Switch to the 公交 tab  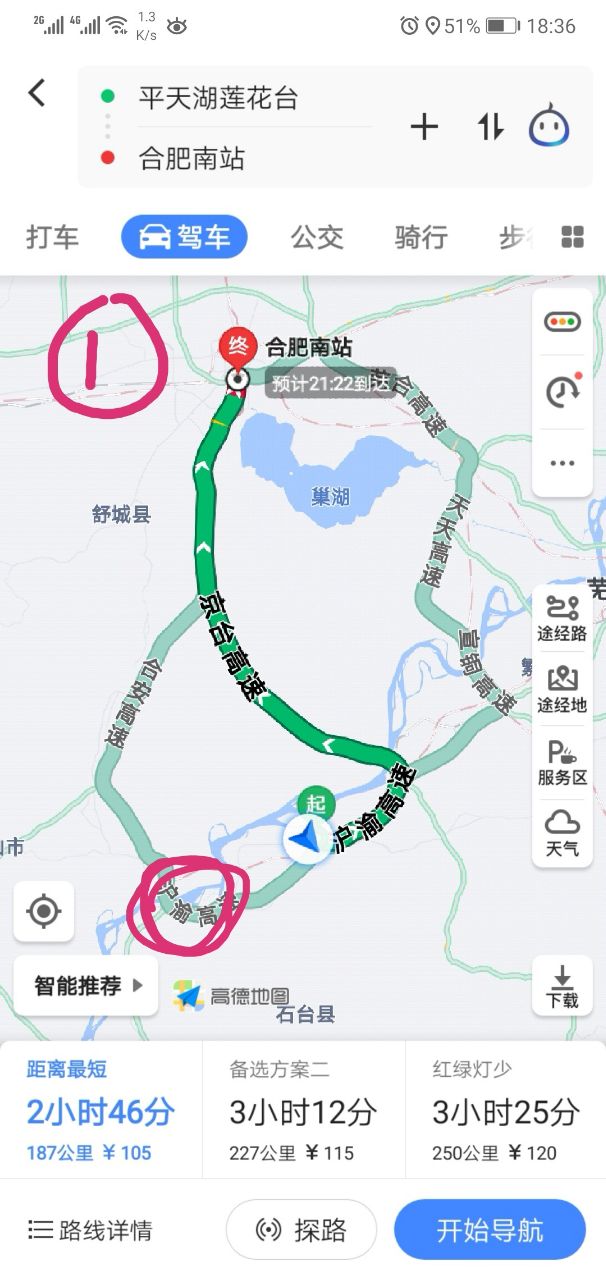pos(317,238)
